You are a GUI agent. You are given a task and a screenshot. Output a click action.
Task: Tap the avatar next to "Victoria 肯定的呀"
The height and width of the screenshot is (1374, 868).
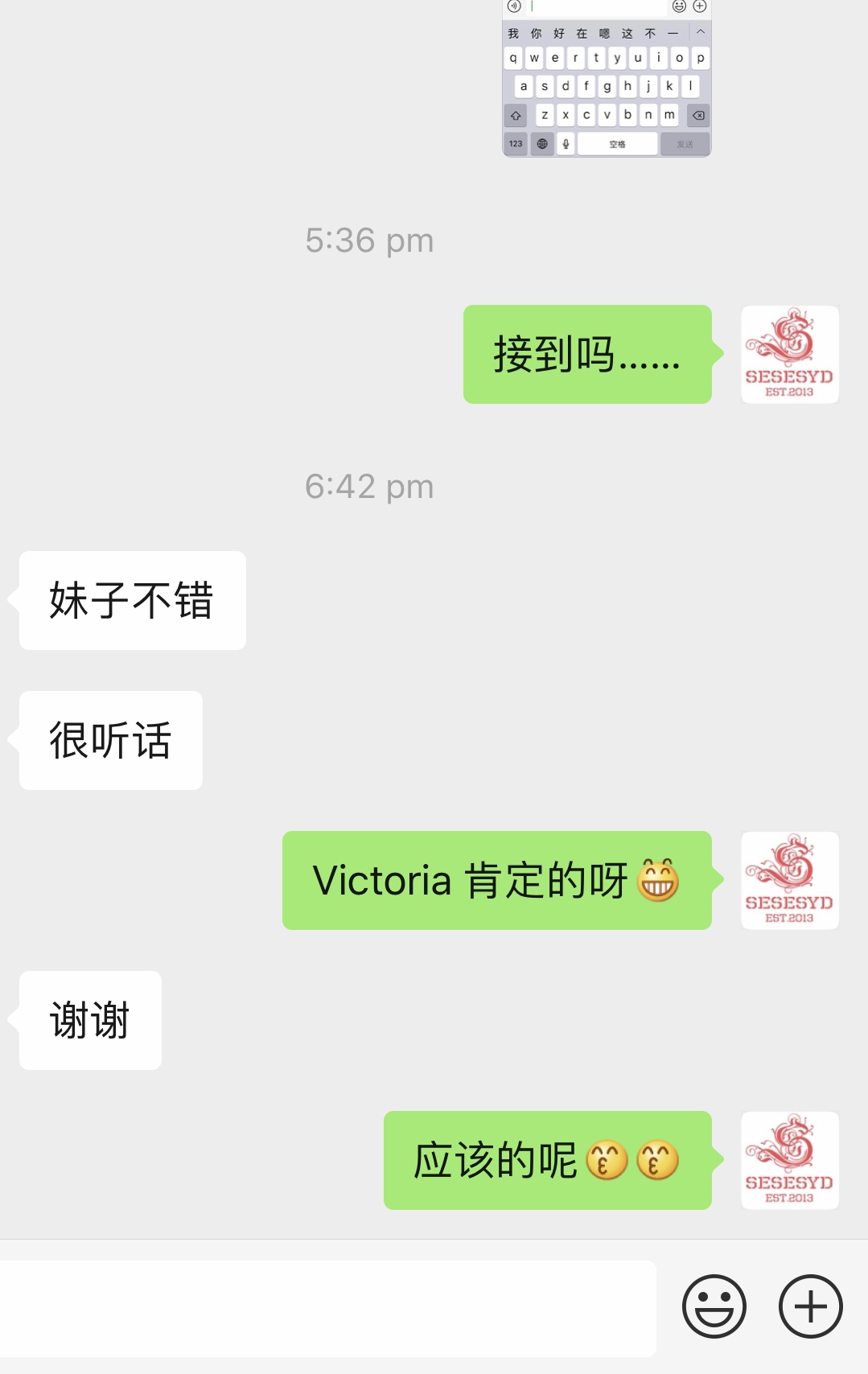[x=789, y=880]
